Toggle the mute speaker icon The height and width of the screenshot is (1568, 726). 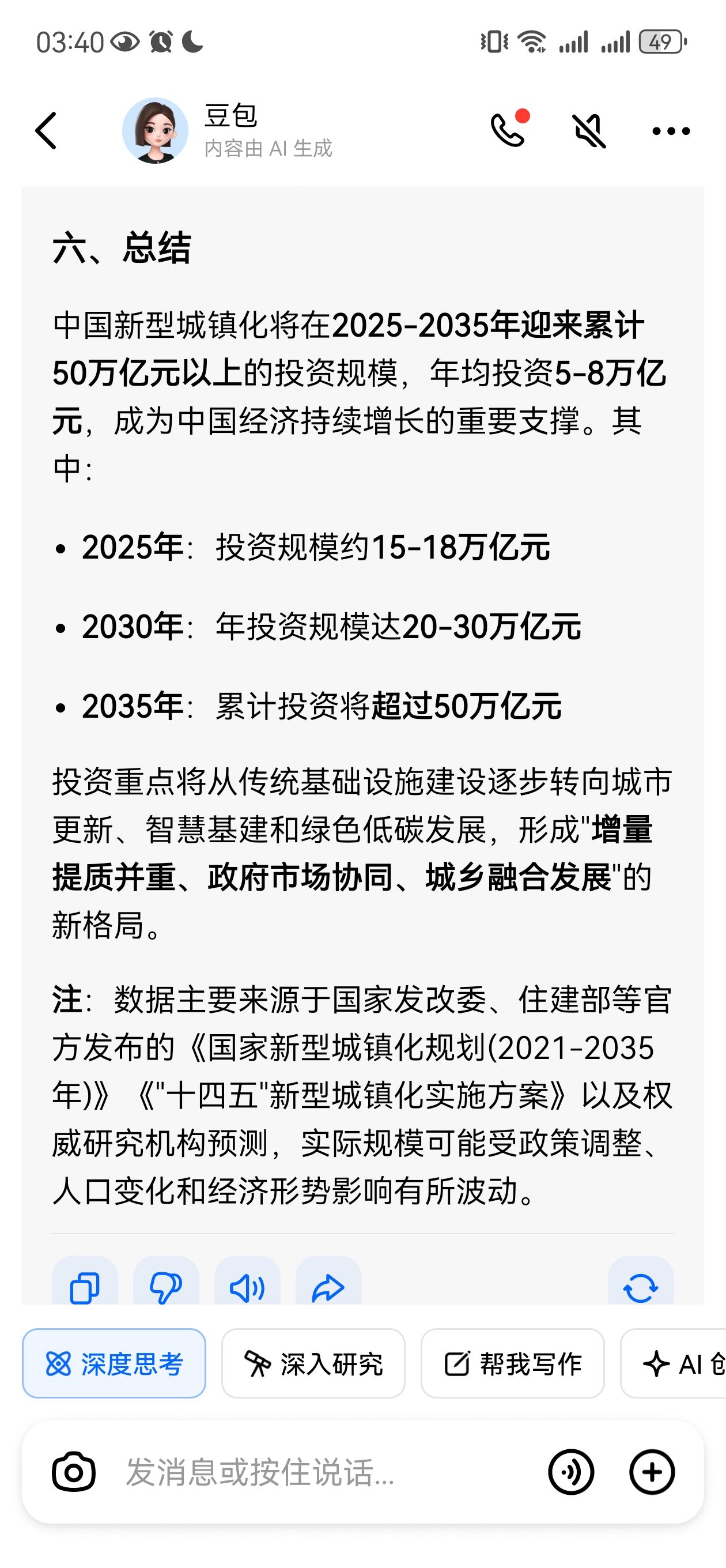pyautogui.click(x=589, y=130)
